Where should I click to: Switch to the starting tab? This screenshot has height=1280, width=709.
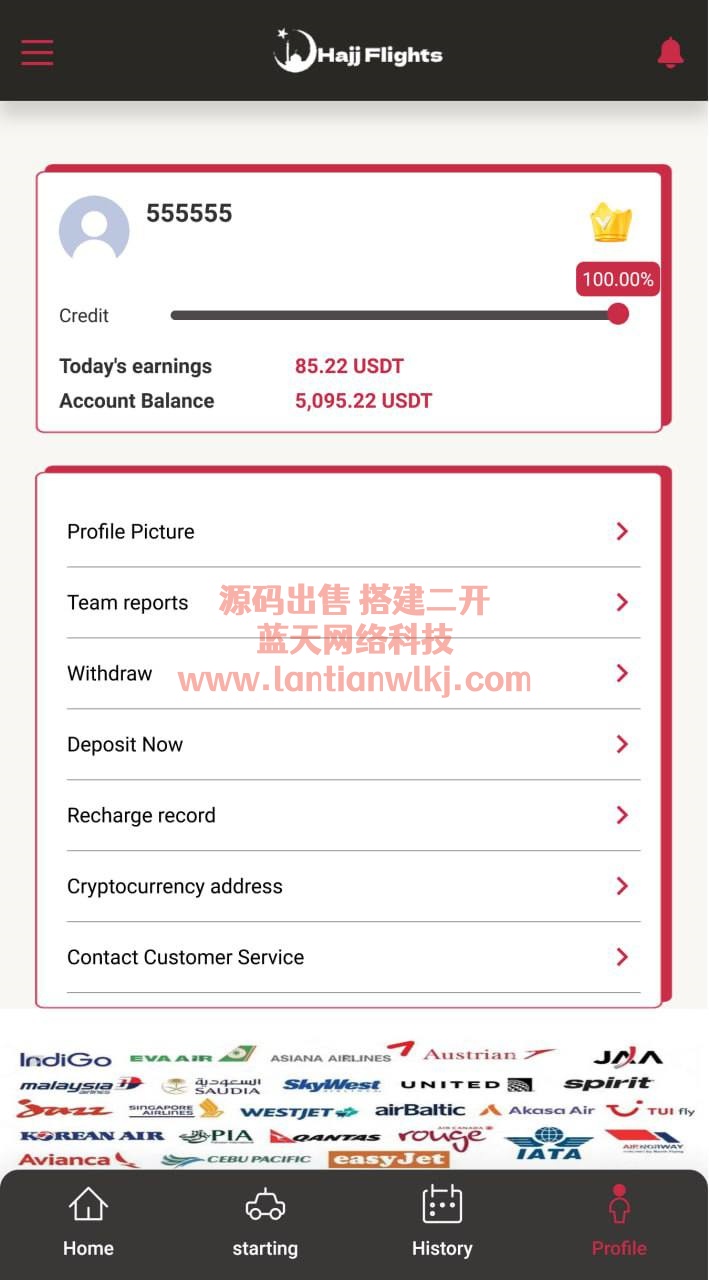265,1222
